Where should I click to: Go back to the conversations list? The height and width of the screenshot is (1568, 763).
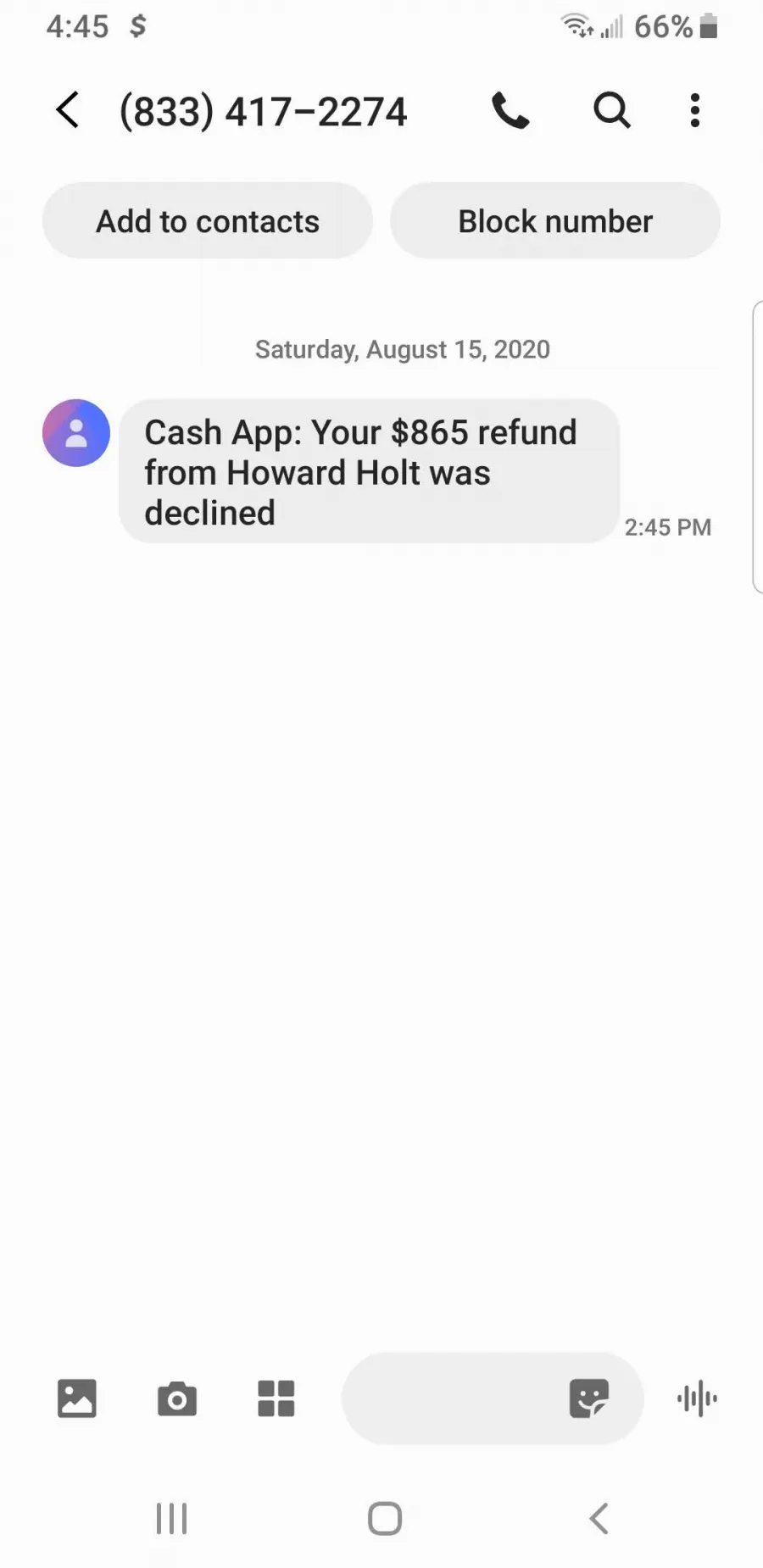click(x=68, y=110)
